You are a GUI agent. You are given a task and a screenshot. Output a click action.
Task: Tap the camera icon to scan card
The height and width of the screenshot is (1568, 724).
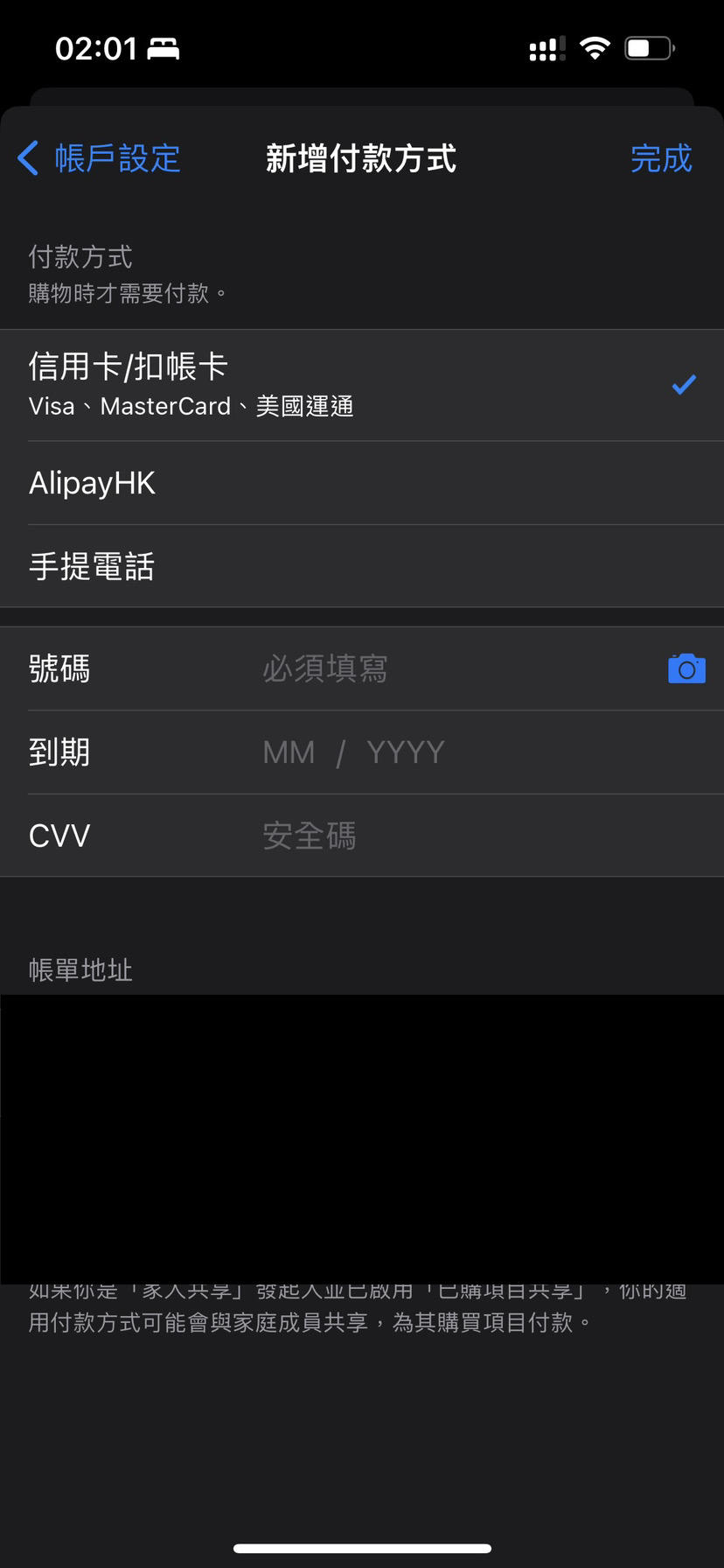click(686, 668)
